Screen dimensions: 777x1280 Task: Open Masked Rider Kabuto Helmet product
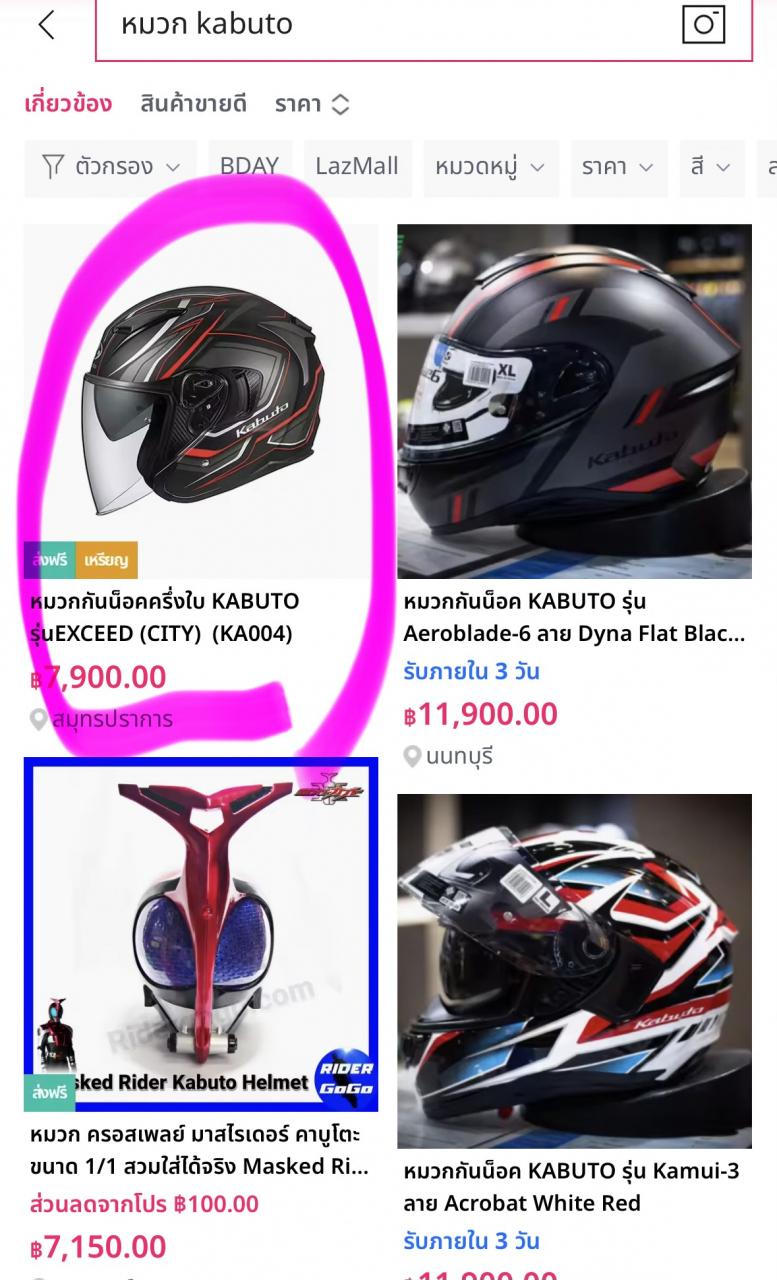[200, 935]
